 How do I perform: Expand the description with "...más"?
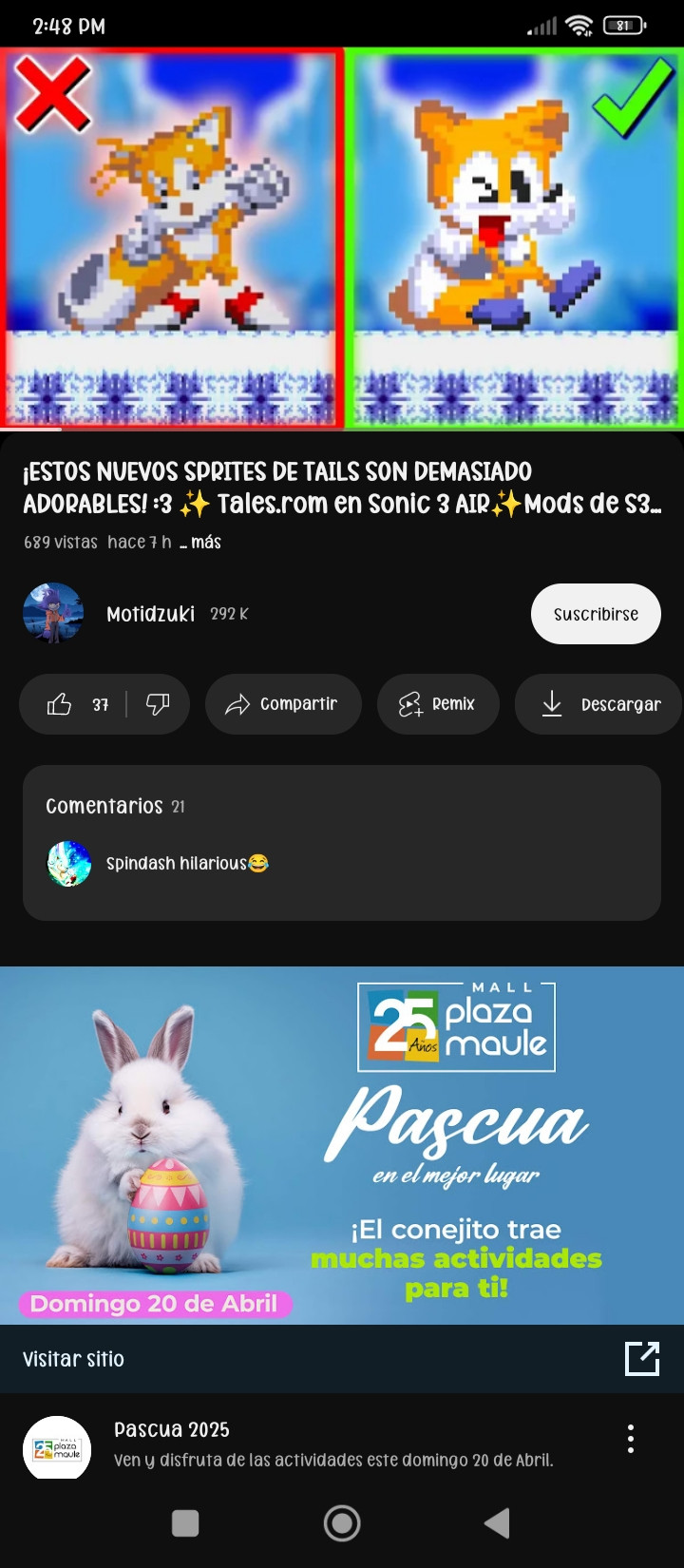point(201,543)
